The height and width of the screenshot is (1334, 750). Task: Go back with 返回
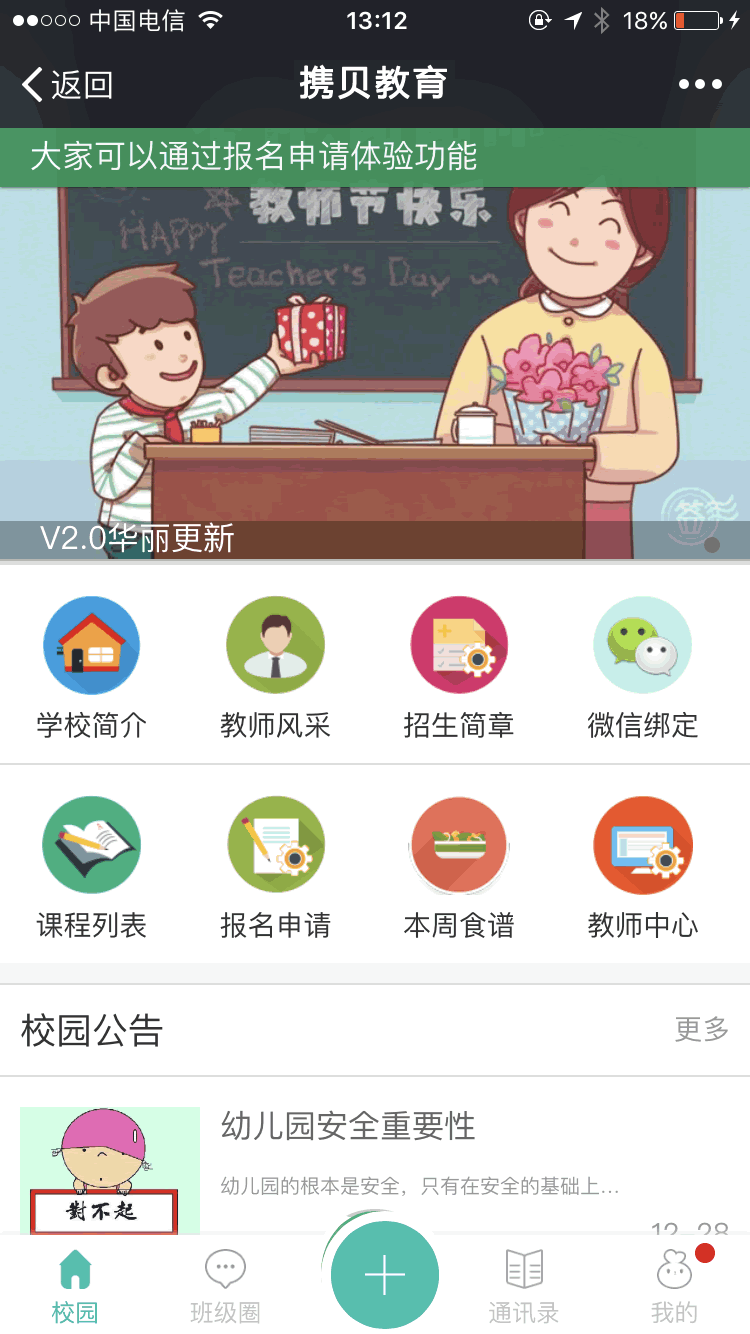click(x=67, y=85)
